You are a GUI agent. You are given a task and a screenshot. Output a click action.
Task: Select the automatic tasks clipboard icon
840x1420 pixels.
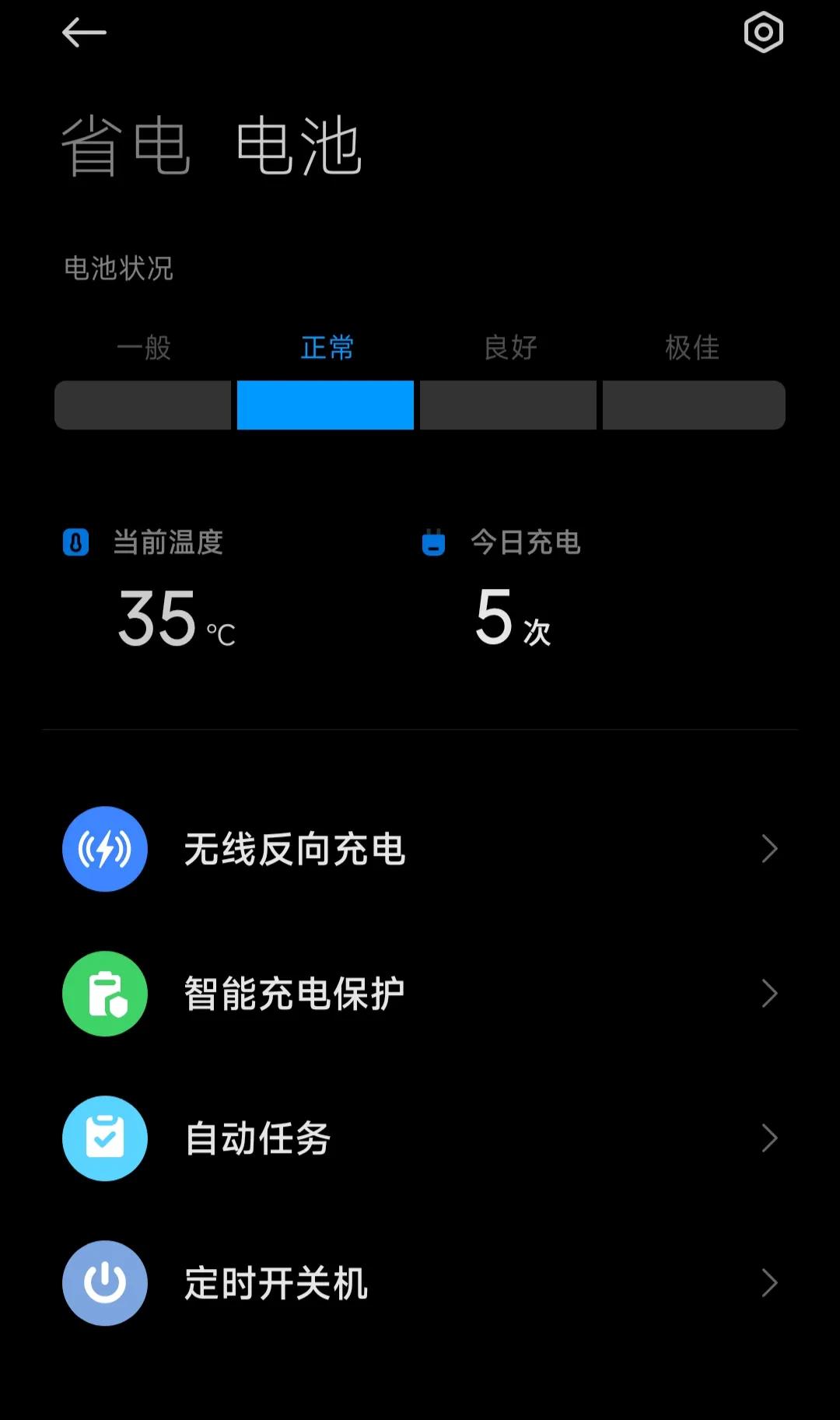click(104, 1138)
